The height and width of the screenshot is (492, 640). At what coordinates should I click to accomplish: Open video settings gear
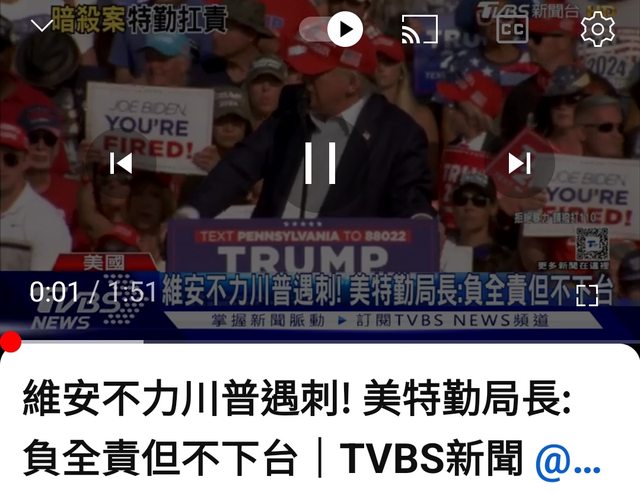[x=597, y=30]
